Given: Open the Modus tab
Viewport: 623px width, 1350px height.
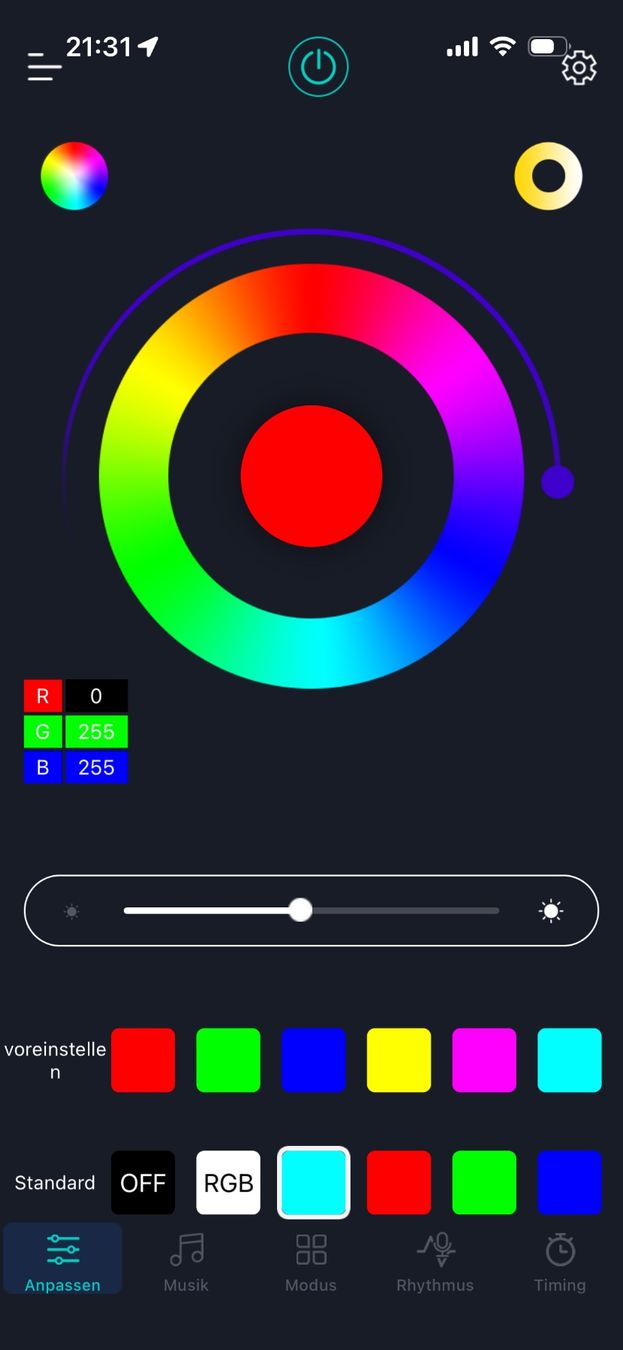Looking at the screenshot, I should coord(311,1262).
